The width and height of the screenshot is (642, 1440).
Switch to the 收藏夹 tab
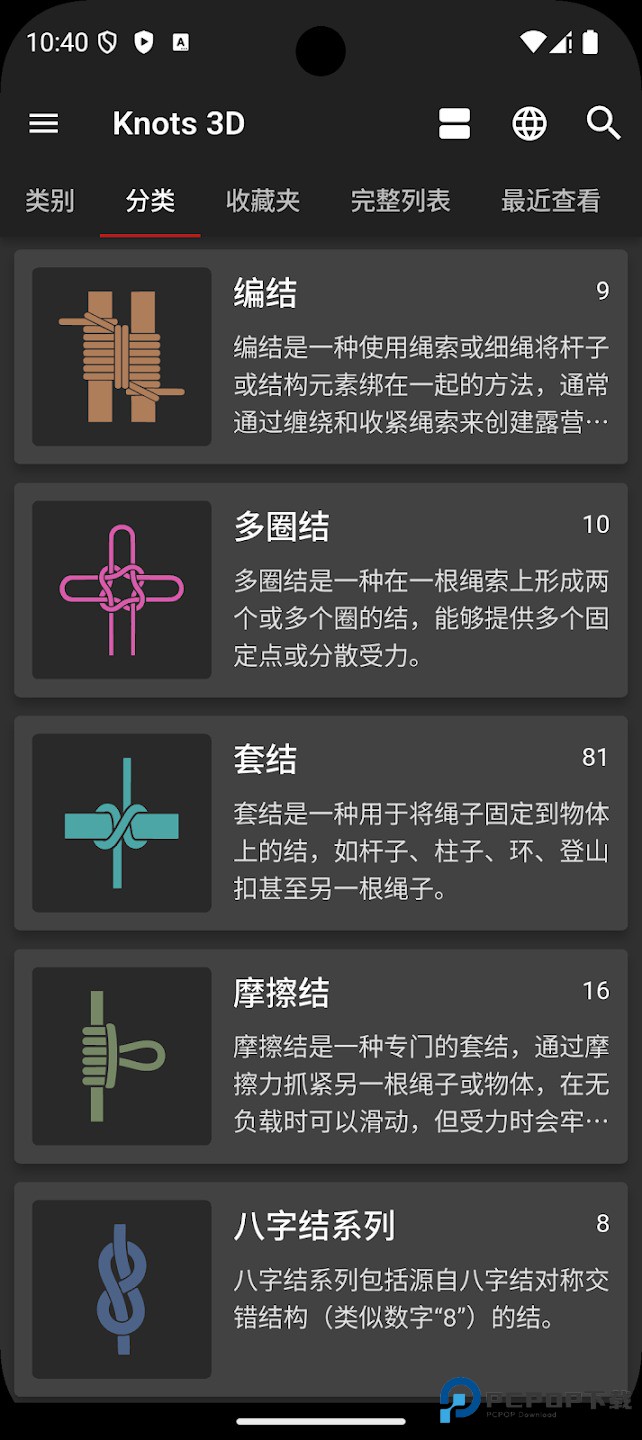pos(263,201)
